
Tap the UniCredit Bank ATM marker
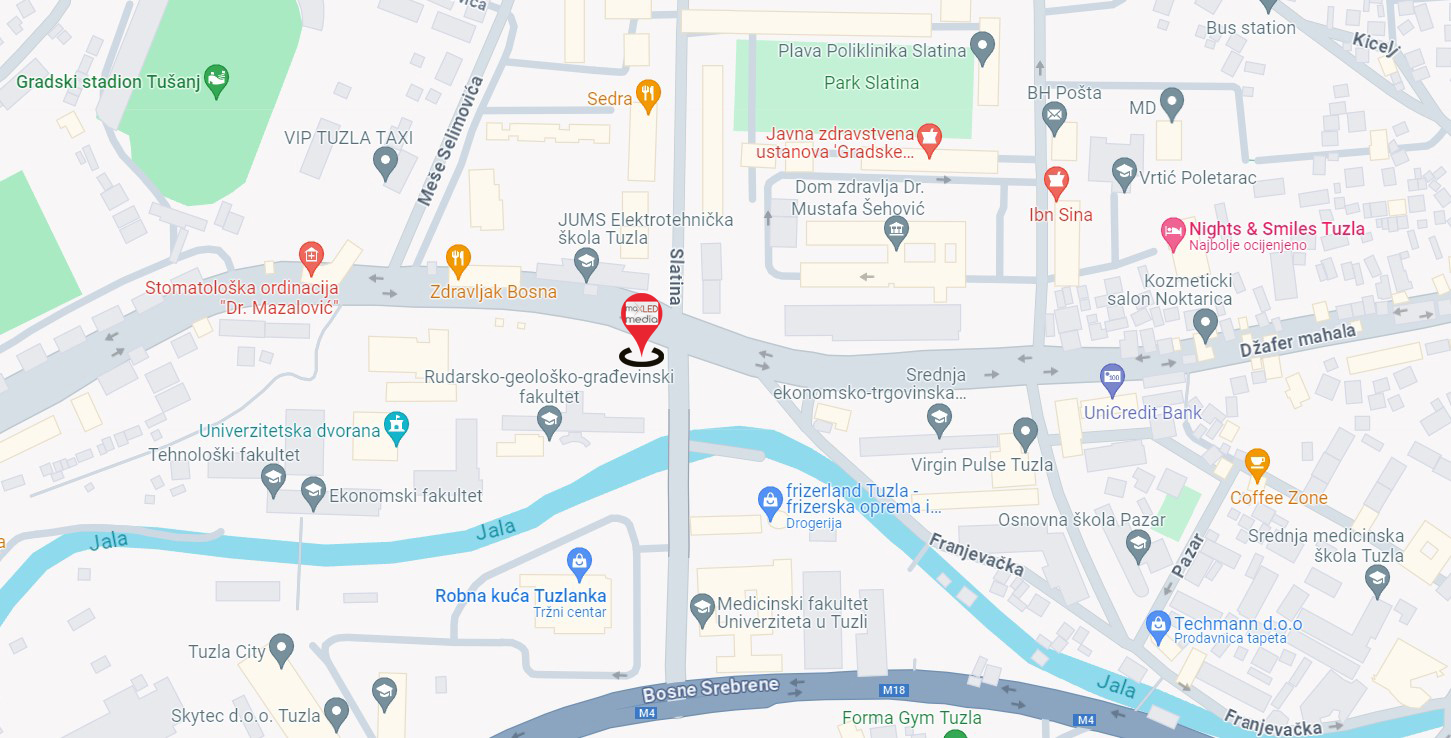pyautogui.click(x=1111, y=379)
